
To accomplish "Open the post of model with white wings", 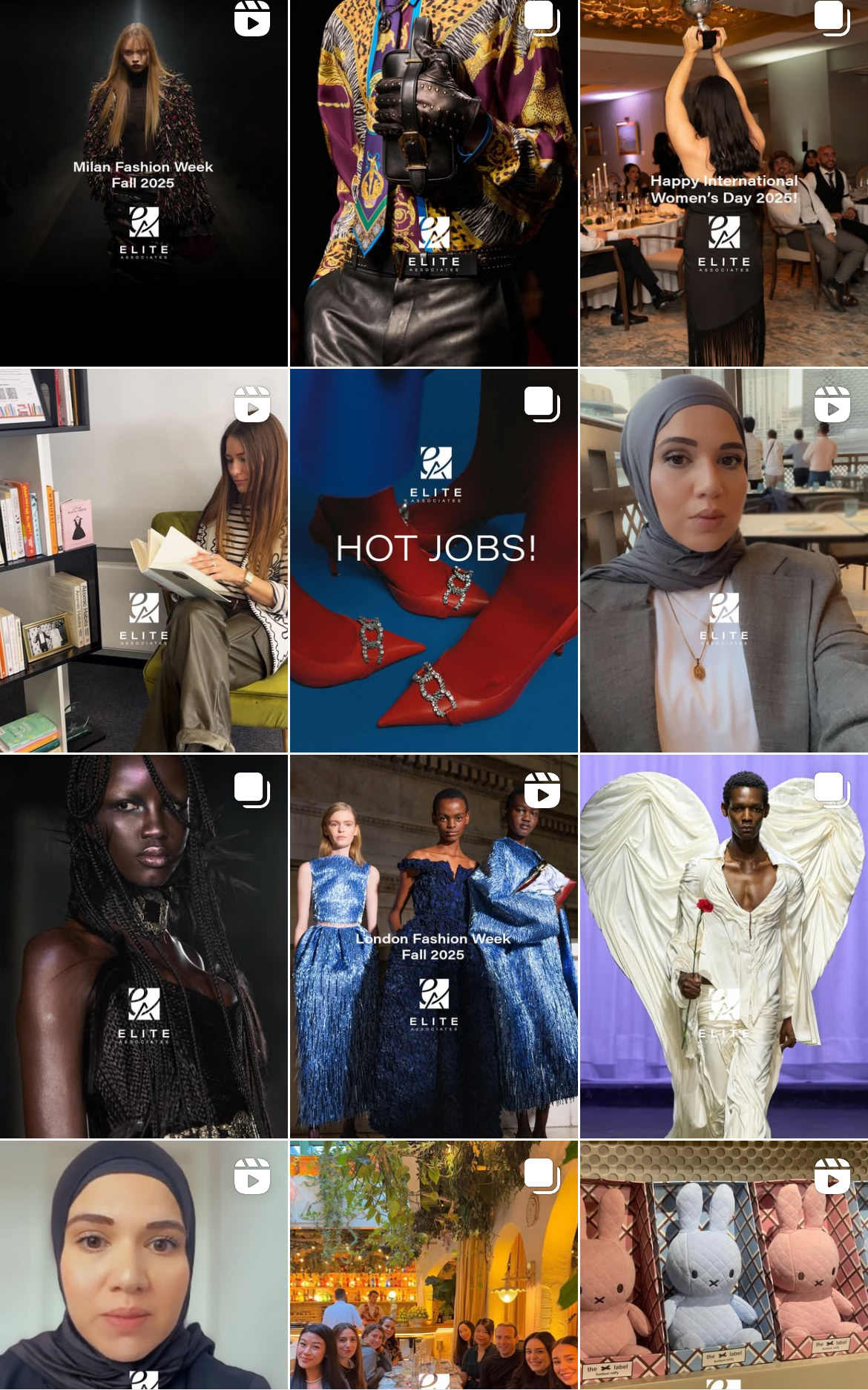I will coord(724,947).
